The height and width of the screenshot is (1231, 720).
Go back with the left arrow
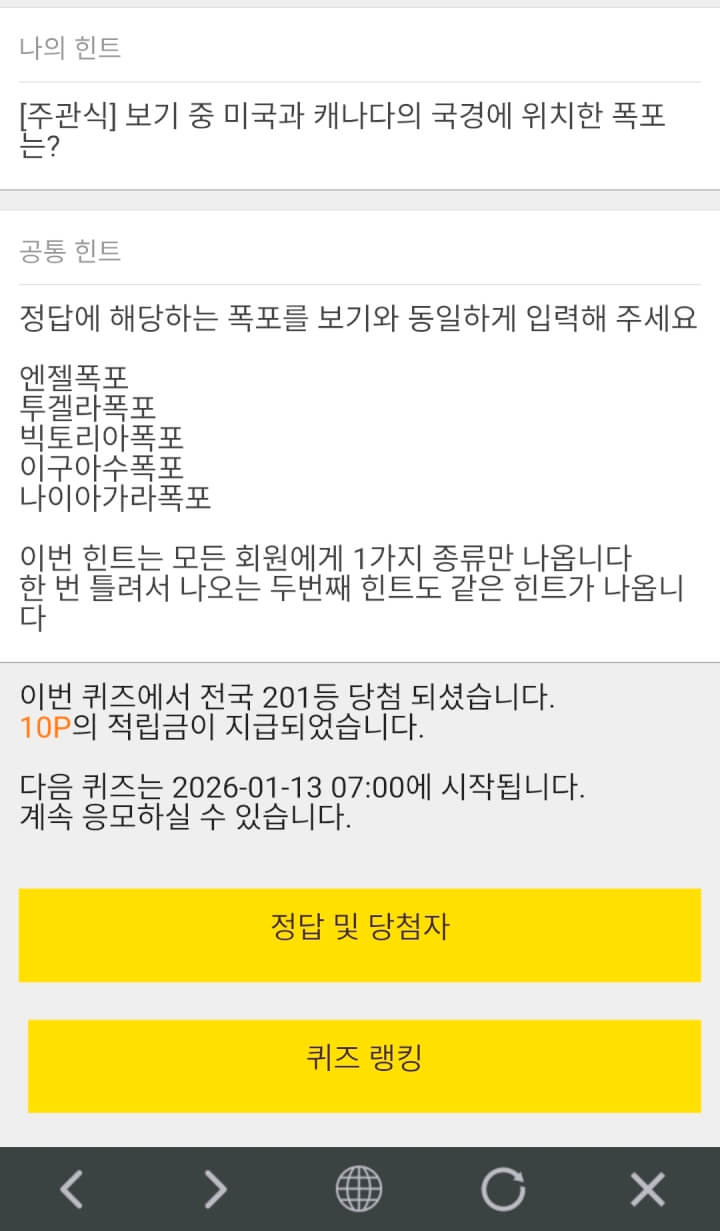coord(71,1189)
